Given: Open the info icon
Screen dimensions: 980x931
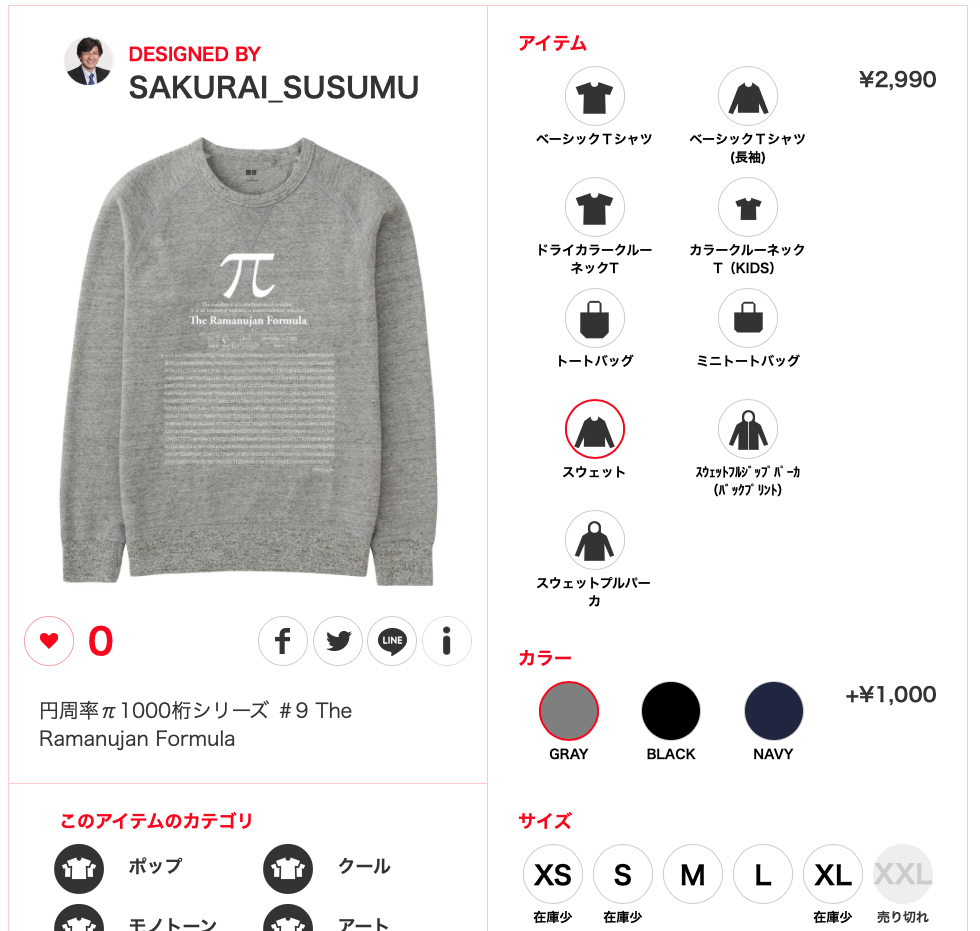Looking at the screenshot, I should 446,641.
